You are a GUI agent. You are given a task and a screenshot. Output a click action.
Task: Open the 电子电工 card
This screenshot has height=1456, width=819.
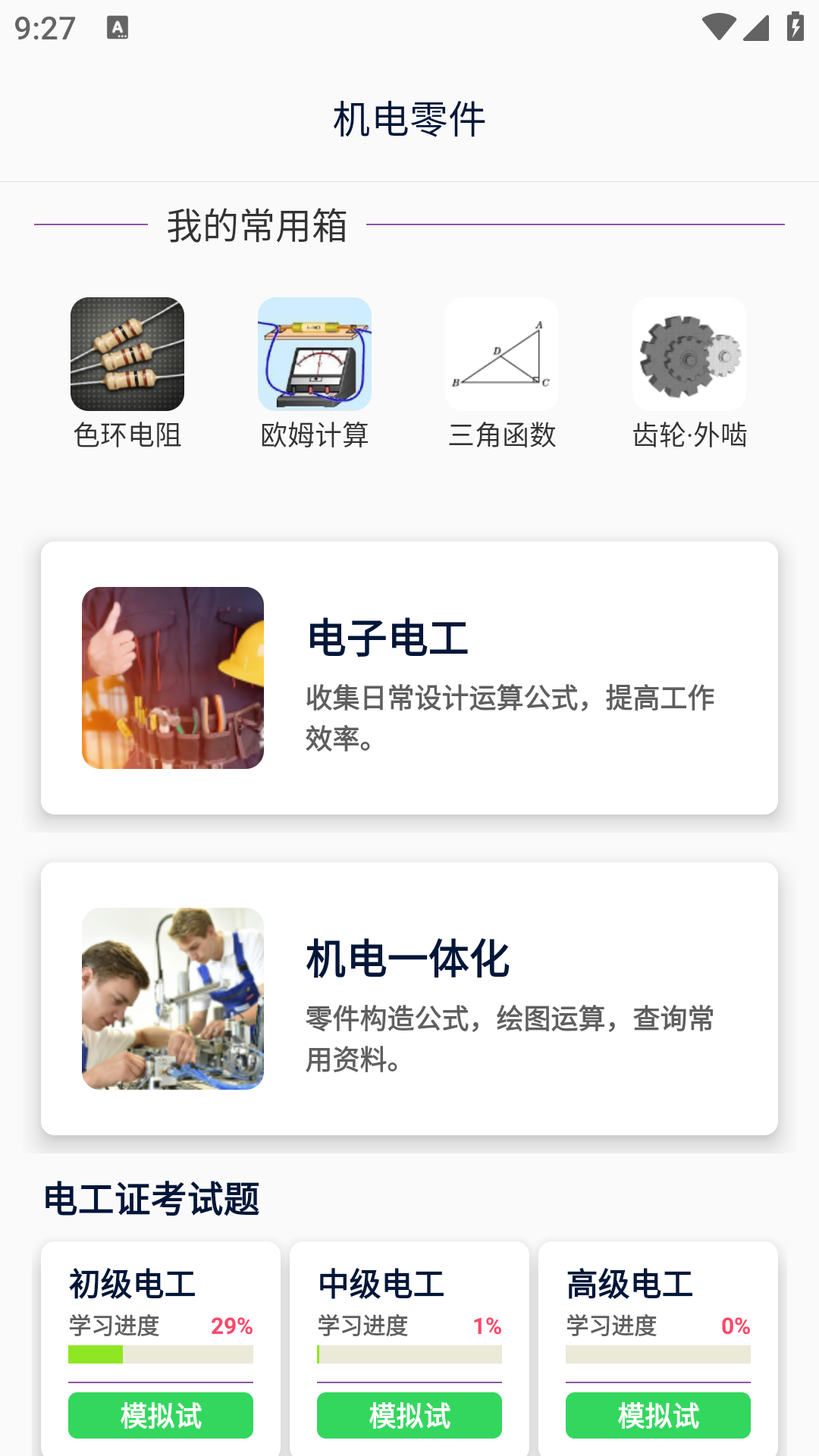click(x=409, y=677)
